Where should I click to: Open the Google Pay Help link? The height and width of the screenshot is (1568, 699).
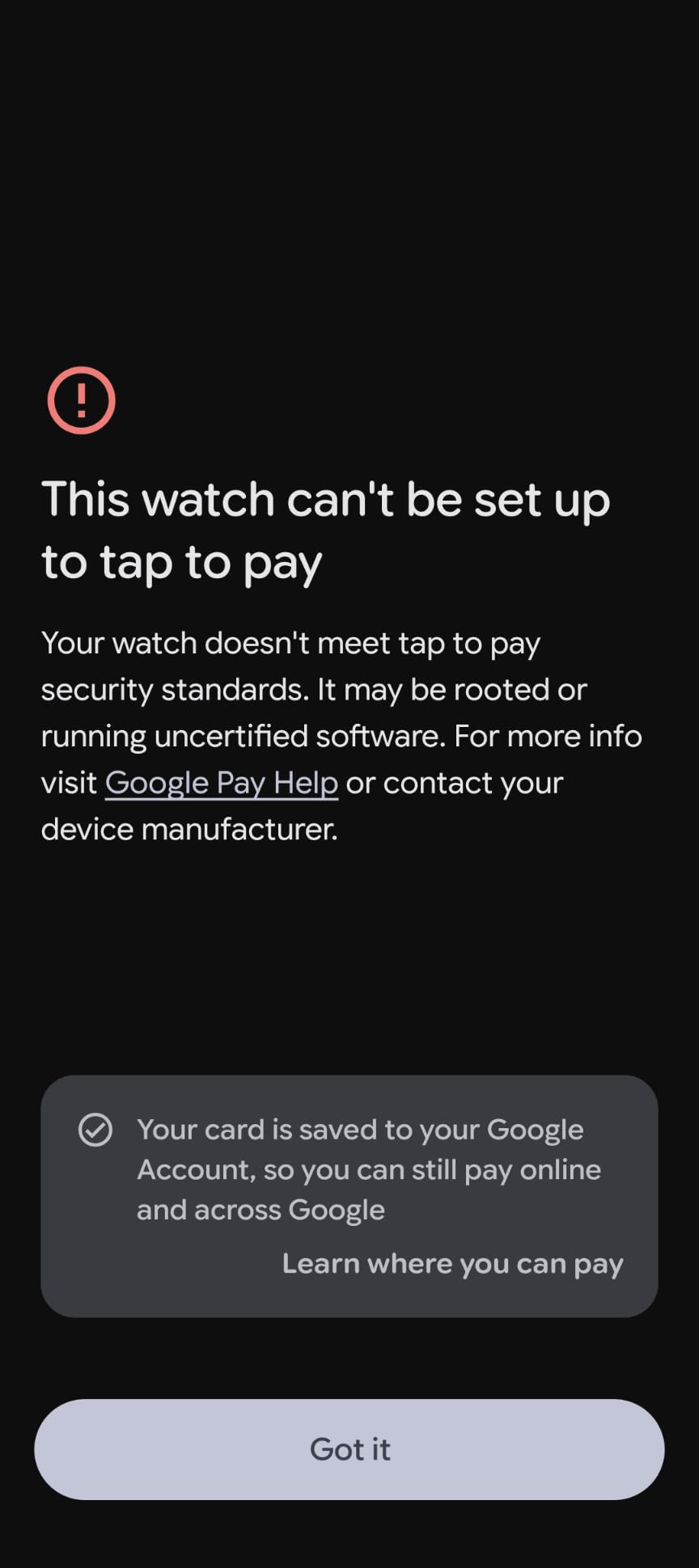(x=221, y=783)
